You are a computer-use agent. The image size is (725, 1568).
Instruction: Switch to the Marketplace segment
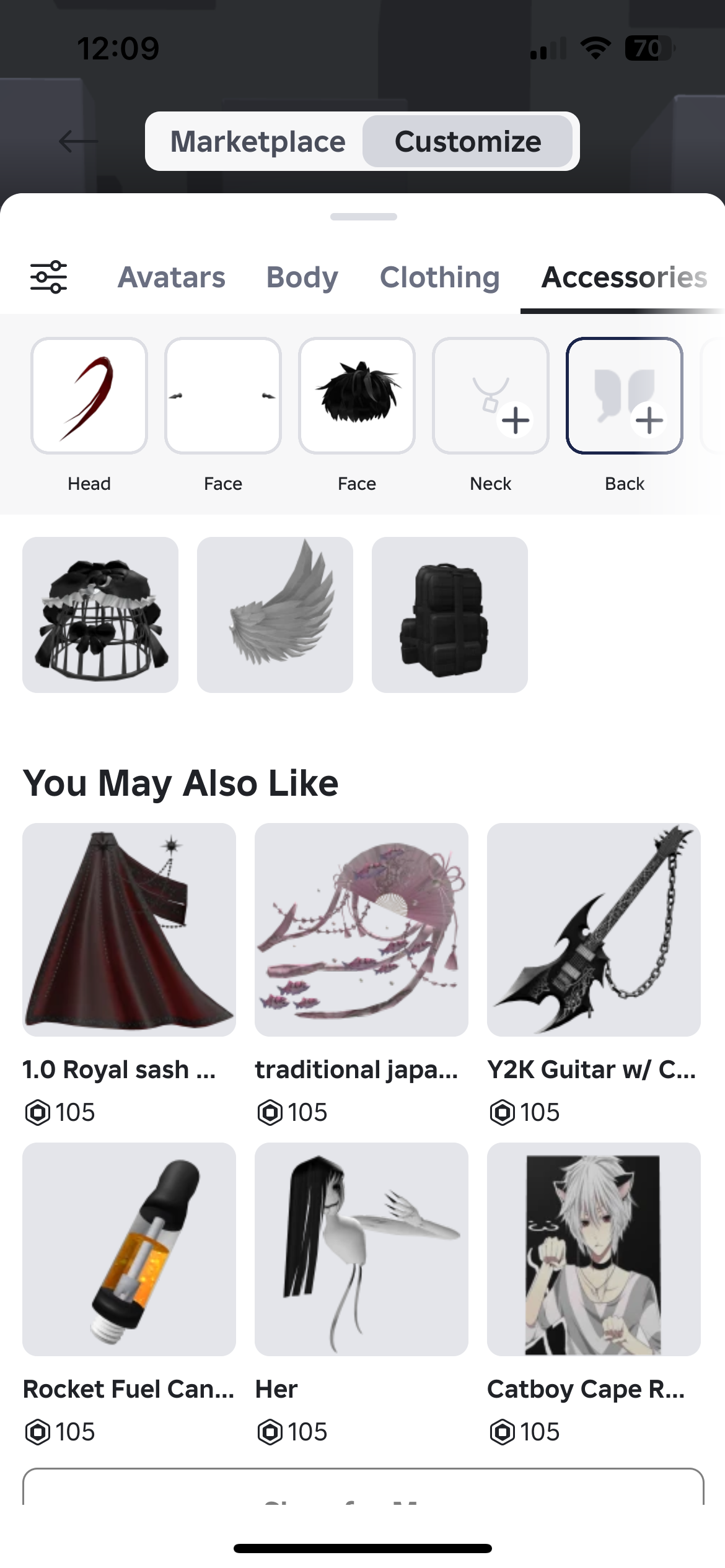point(257,142)
